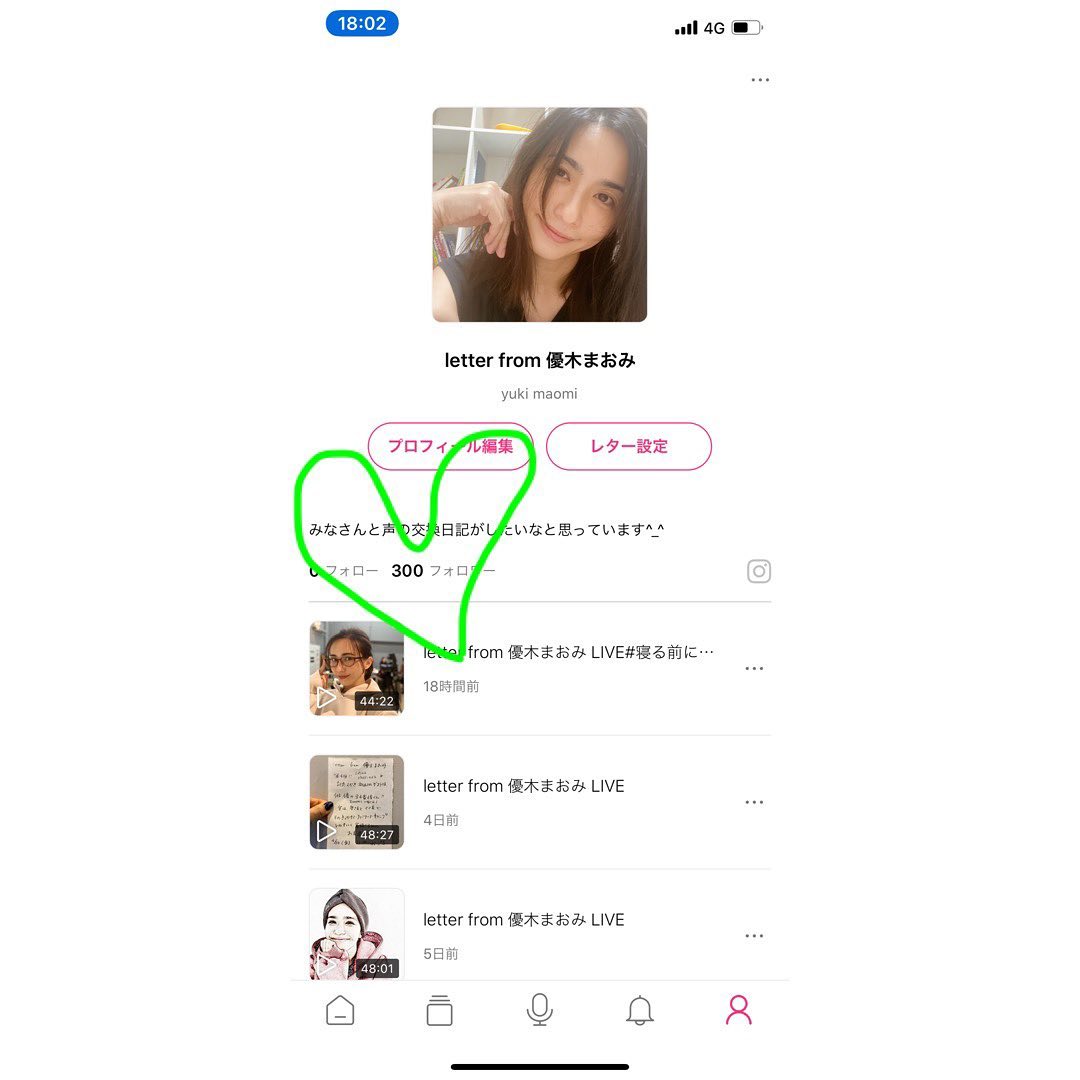The width and height of the screenshot is (1080, 1080).
Task: Tap the プロフィール編集 button
Action: (x=450, y=446)
